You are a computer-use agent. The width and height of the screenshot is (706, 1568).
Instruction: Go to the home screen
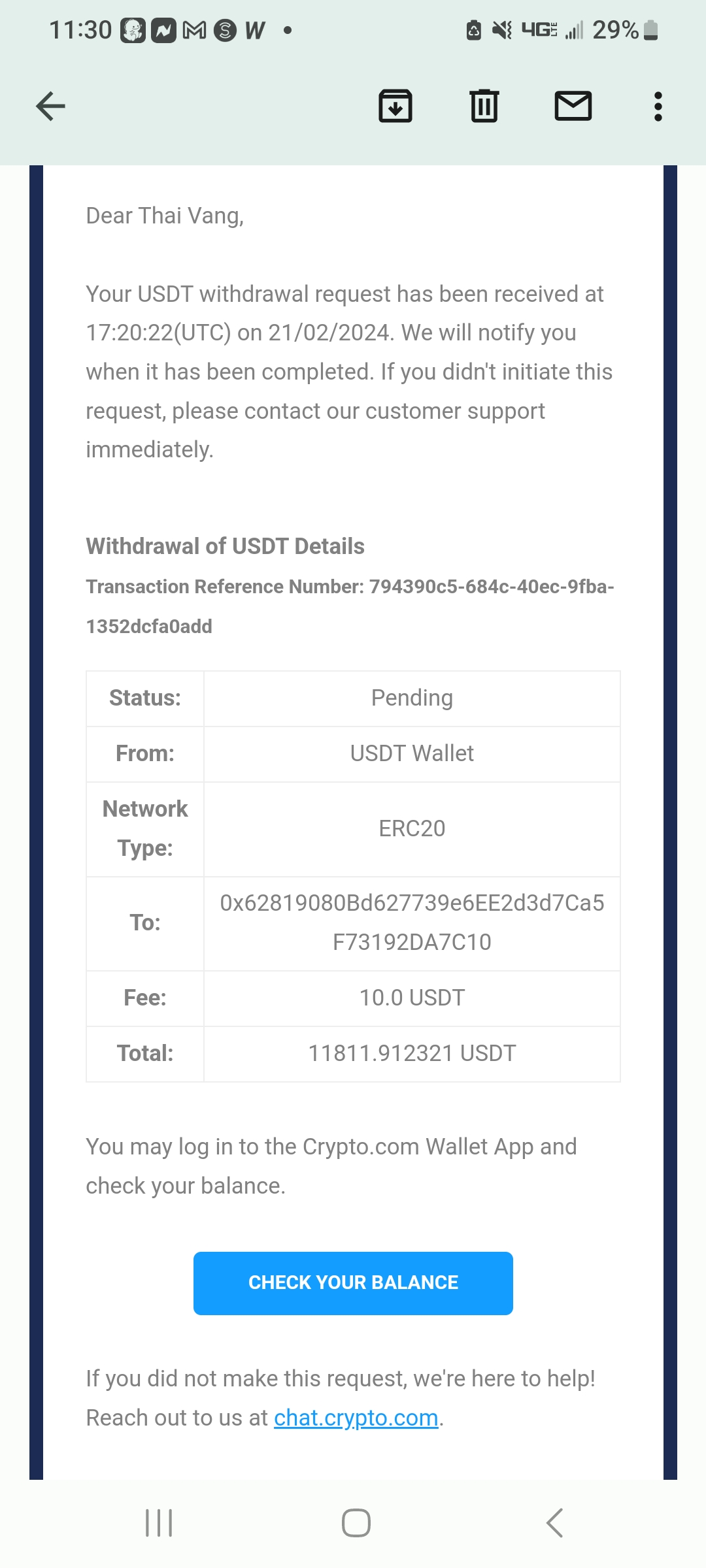[x=356, y=1523]
